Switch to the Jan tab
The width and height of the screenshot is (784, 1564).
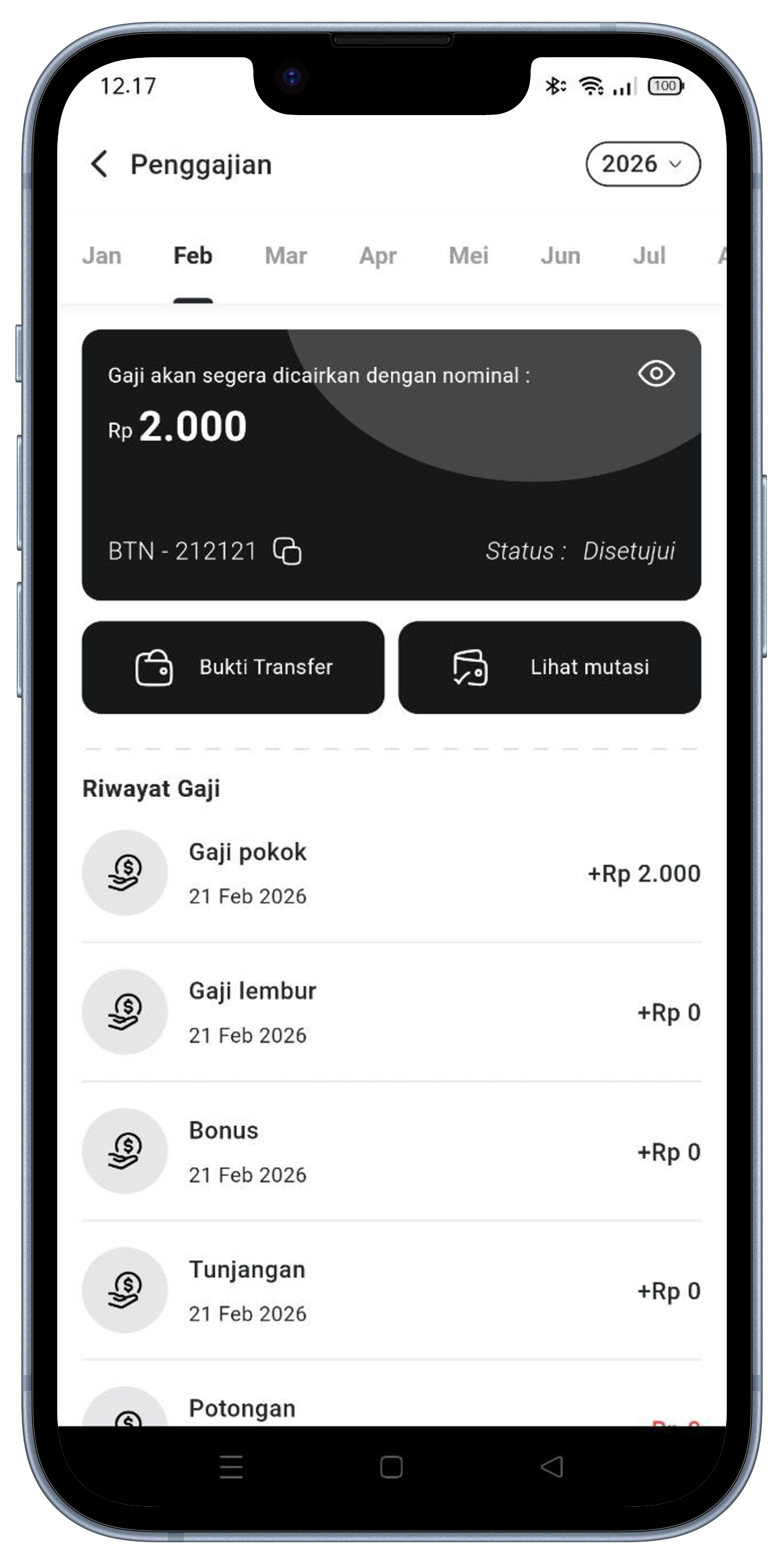click(101, 255)
